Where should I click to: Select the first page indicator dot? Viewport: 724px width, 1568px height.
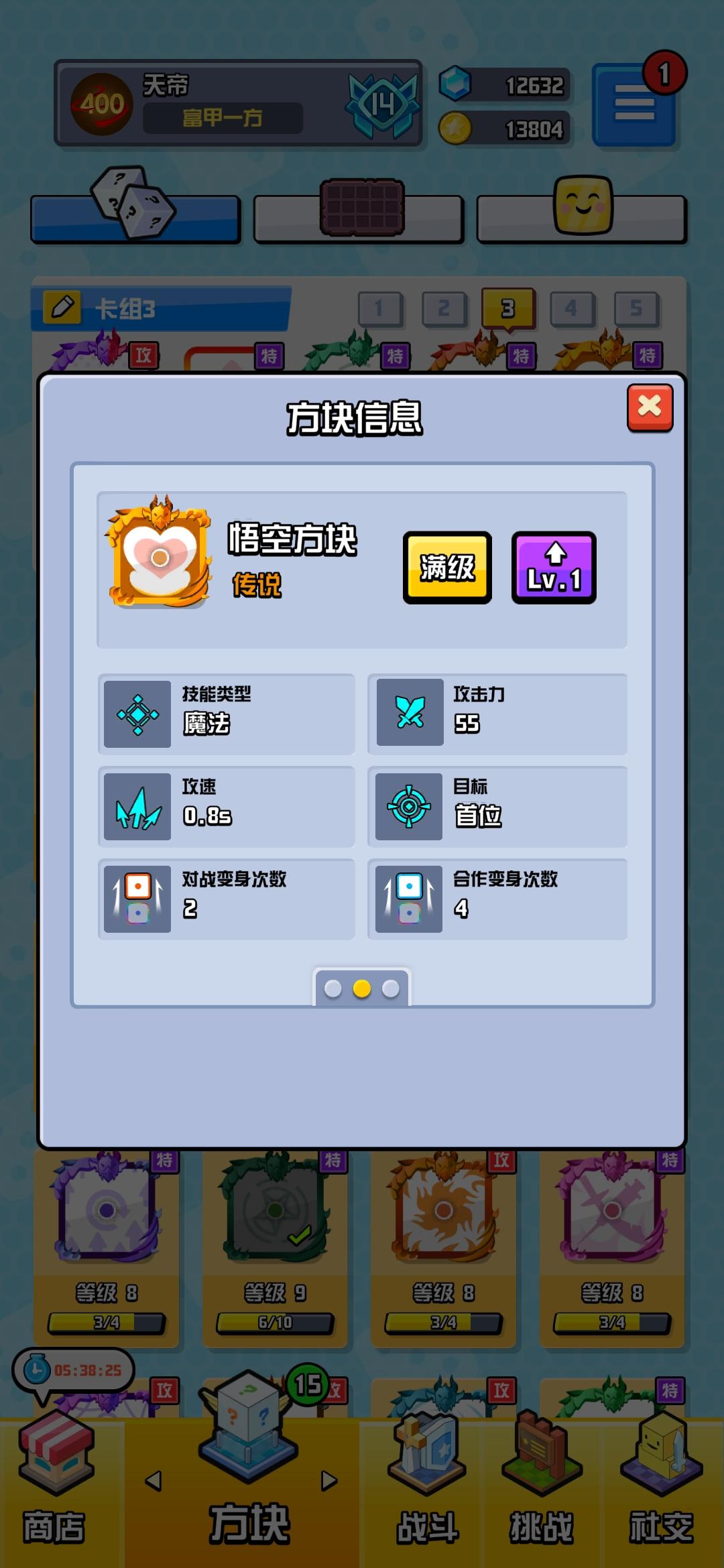[x=333, y=988]
